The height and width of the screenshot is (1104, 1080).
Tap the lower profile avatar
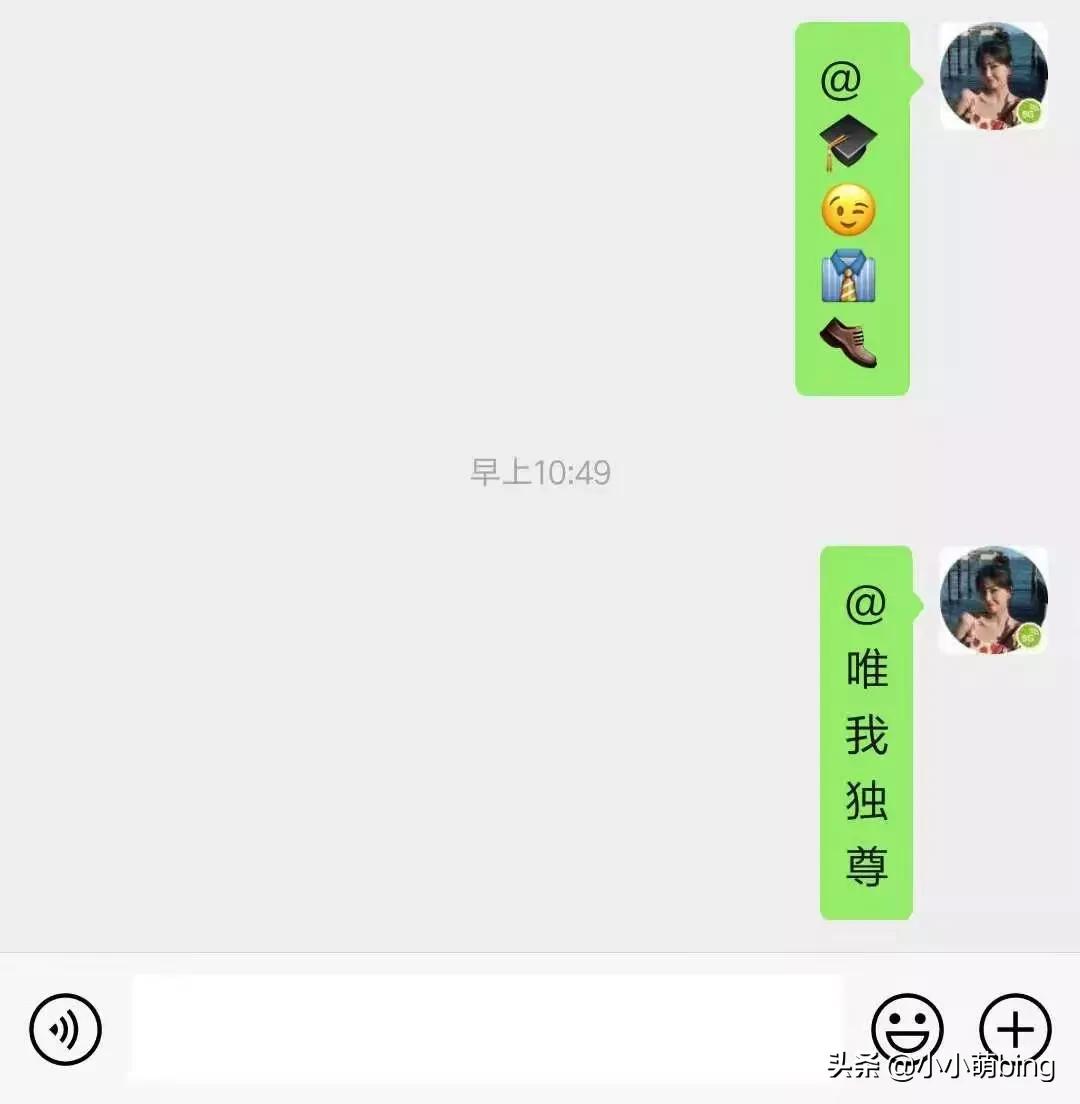click(x=994, y=600)
